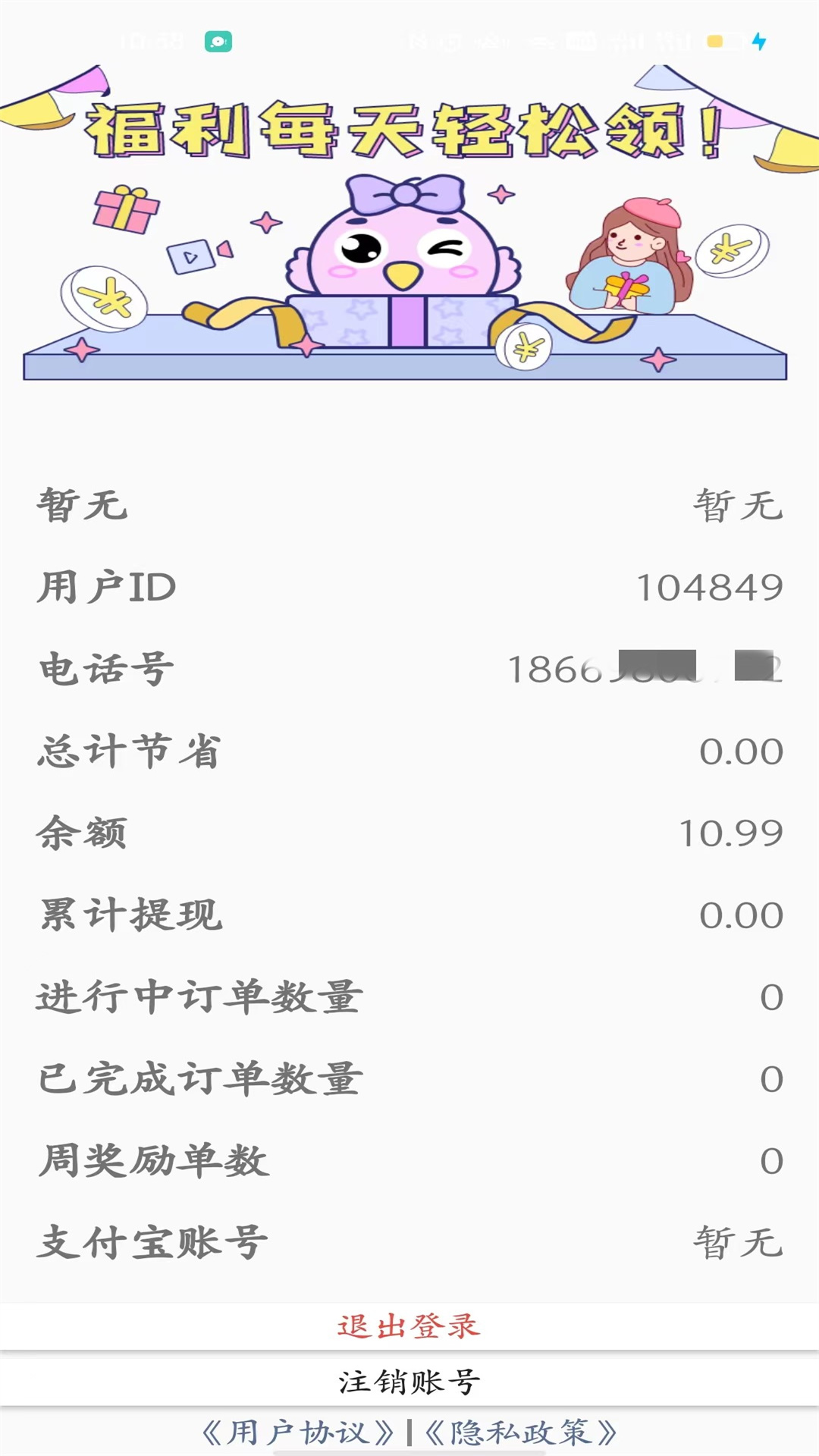Tap the 进行中订单数量 in-progress orders row
The image size is (819, 1456).
pyautogui.click(x=409, y=999)
